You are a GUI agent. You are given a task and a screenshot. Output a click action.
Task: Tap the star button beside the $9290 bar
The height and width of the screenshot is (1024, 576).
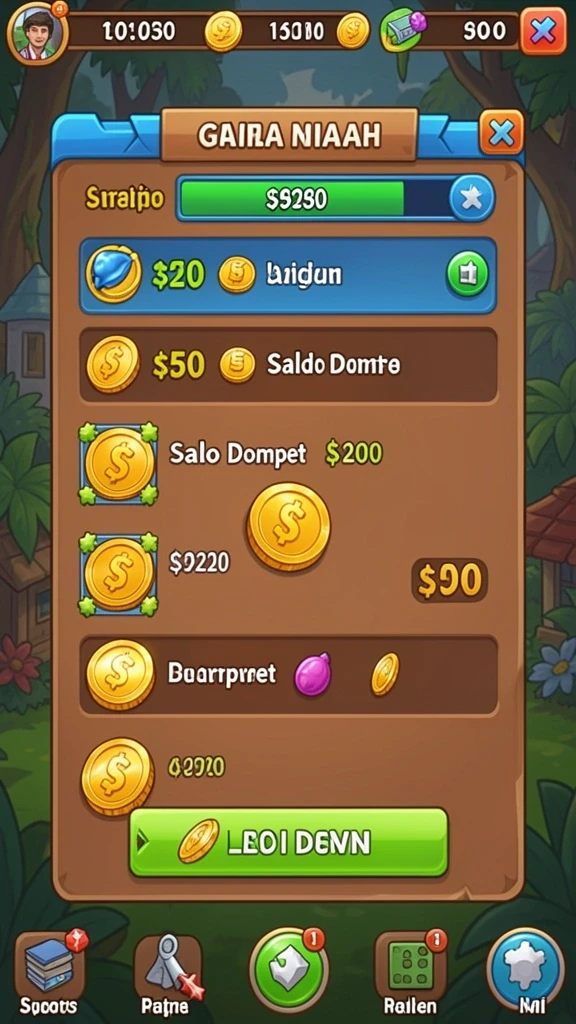point(472,199)
